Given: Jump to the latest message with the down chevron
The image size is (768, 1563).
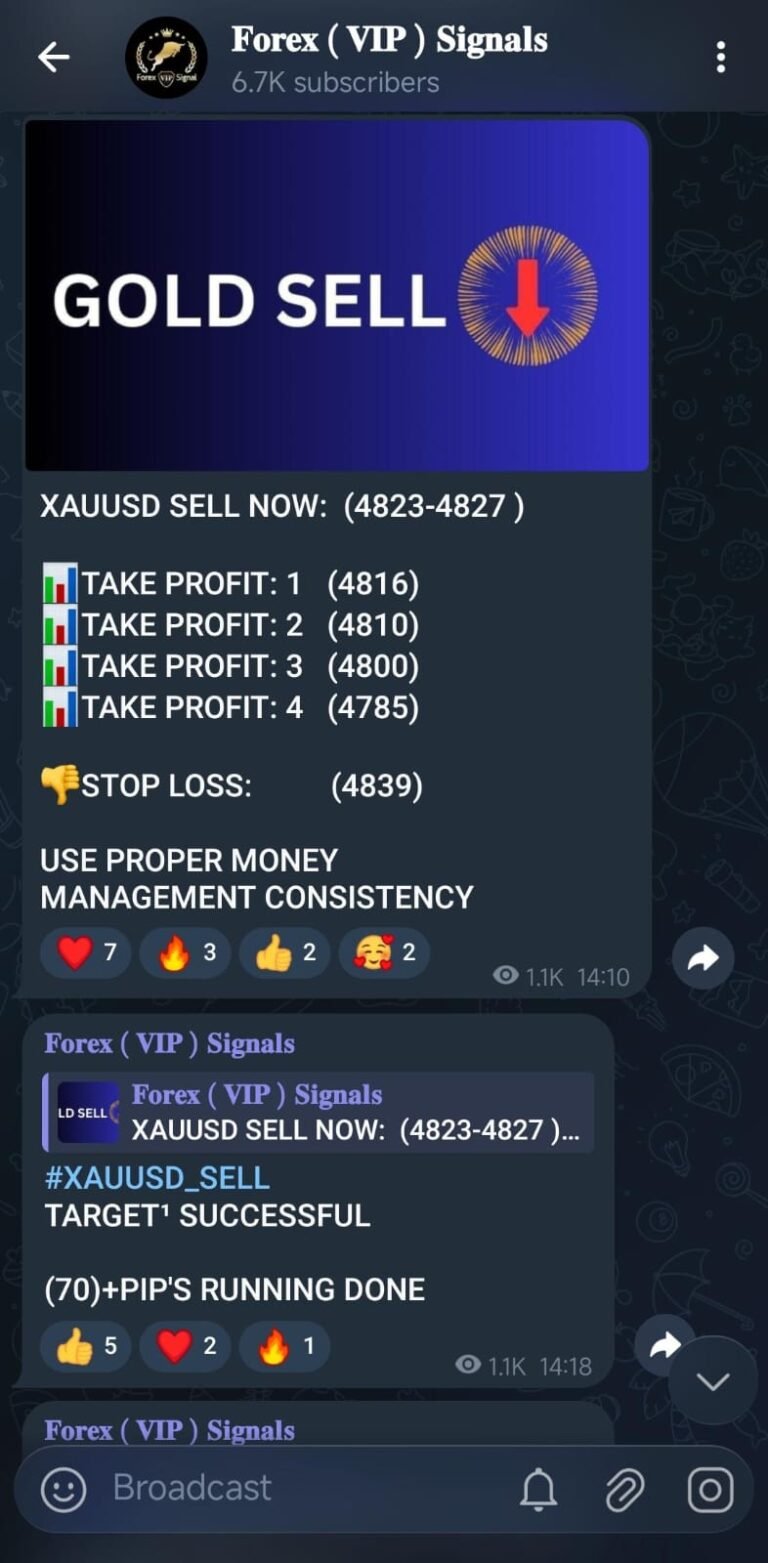Looking at the screenshot, I should (x=713, y=1382).
